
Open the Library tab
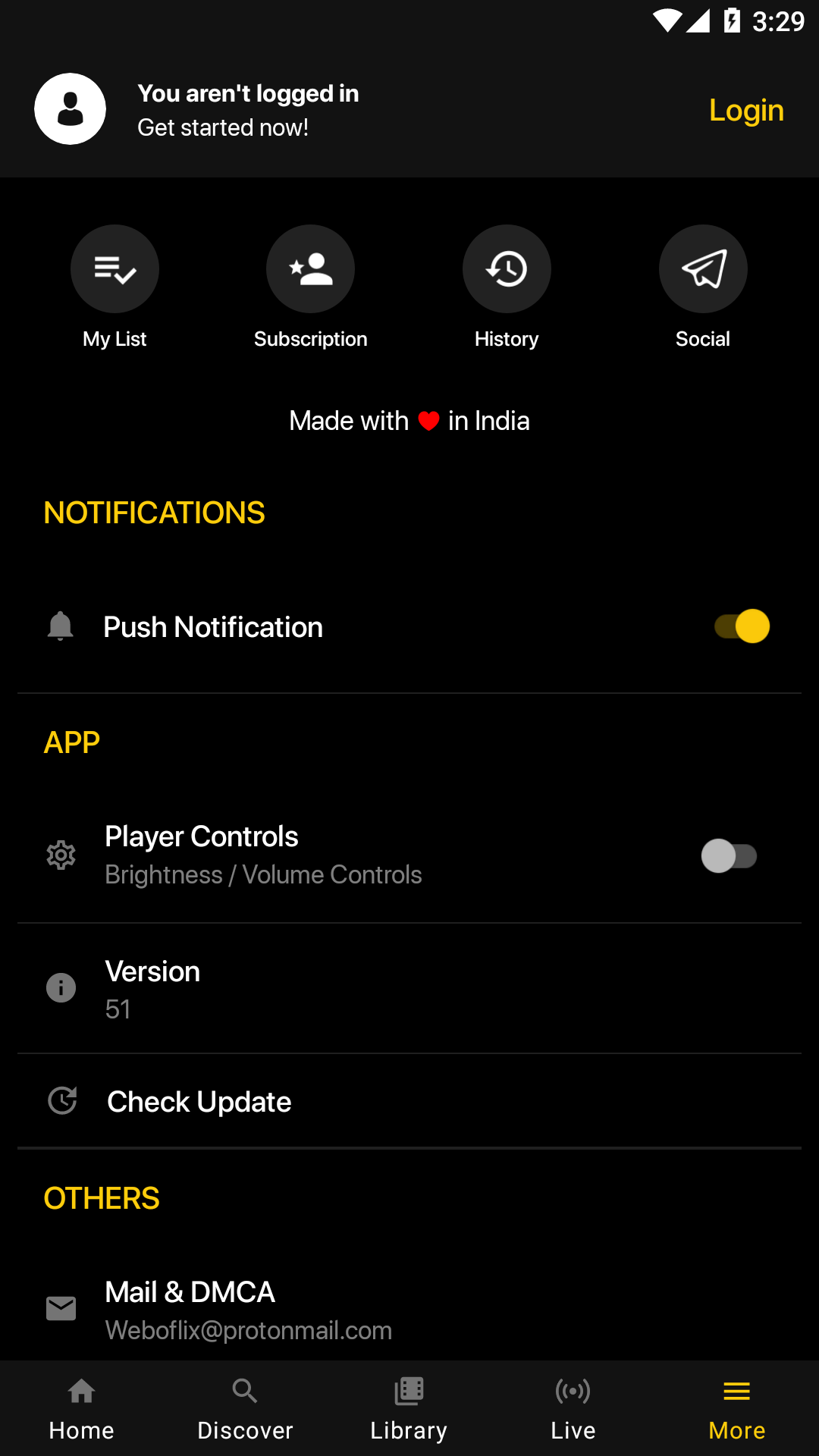point(409,1408)
